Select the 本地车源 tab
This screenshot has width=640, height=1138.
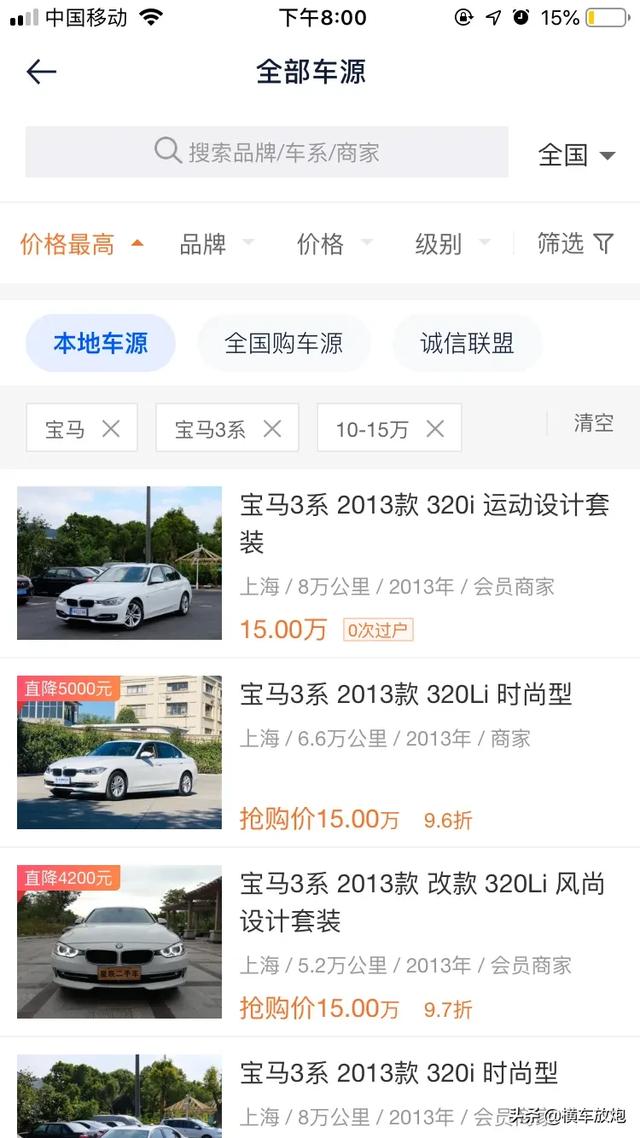[101, 344]
